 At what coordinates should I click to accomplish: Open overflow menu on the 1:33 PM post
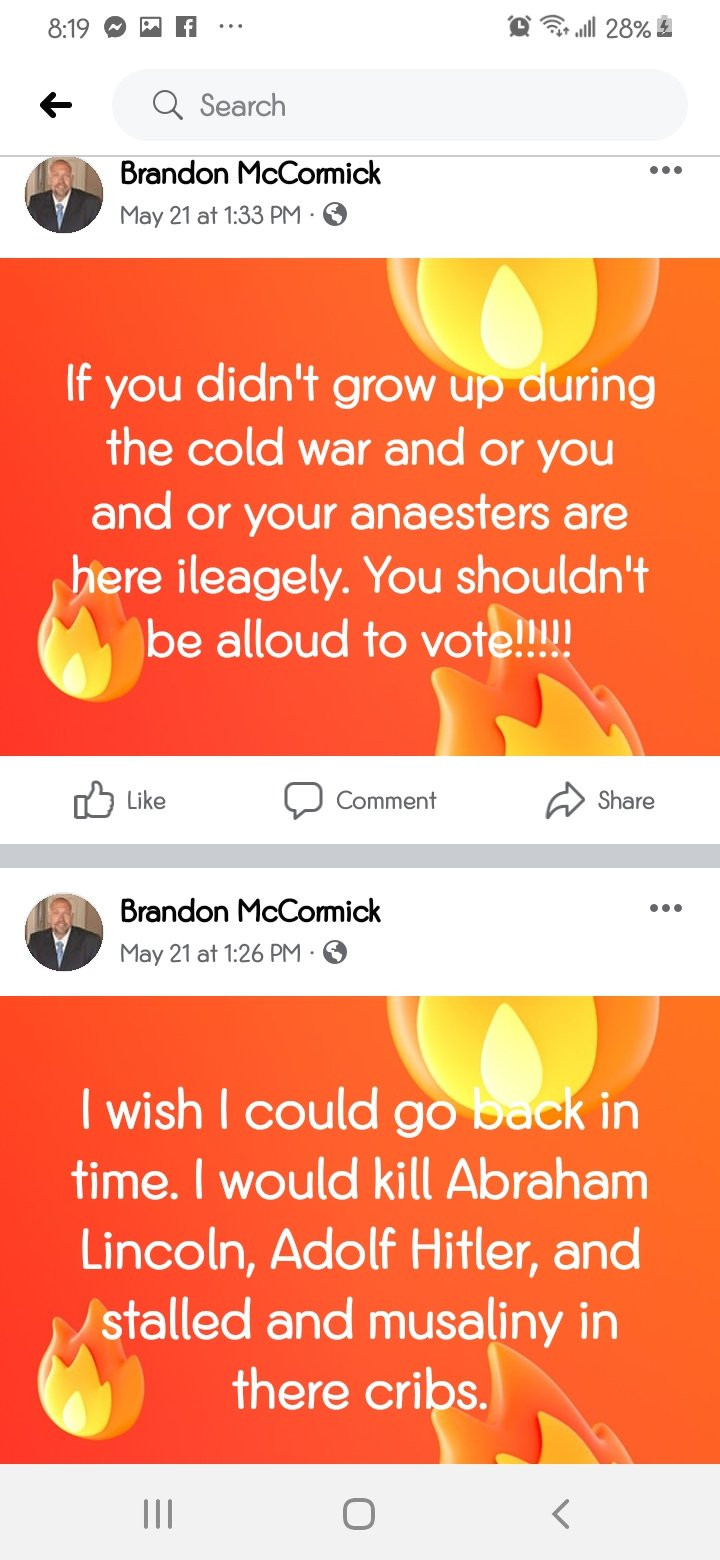coord(665,170)
